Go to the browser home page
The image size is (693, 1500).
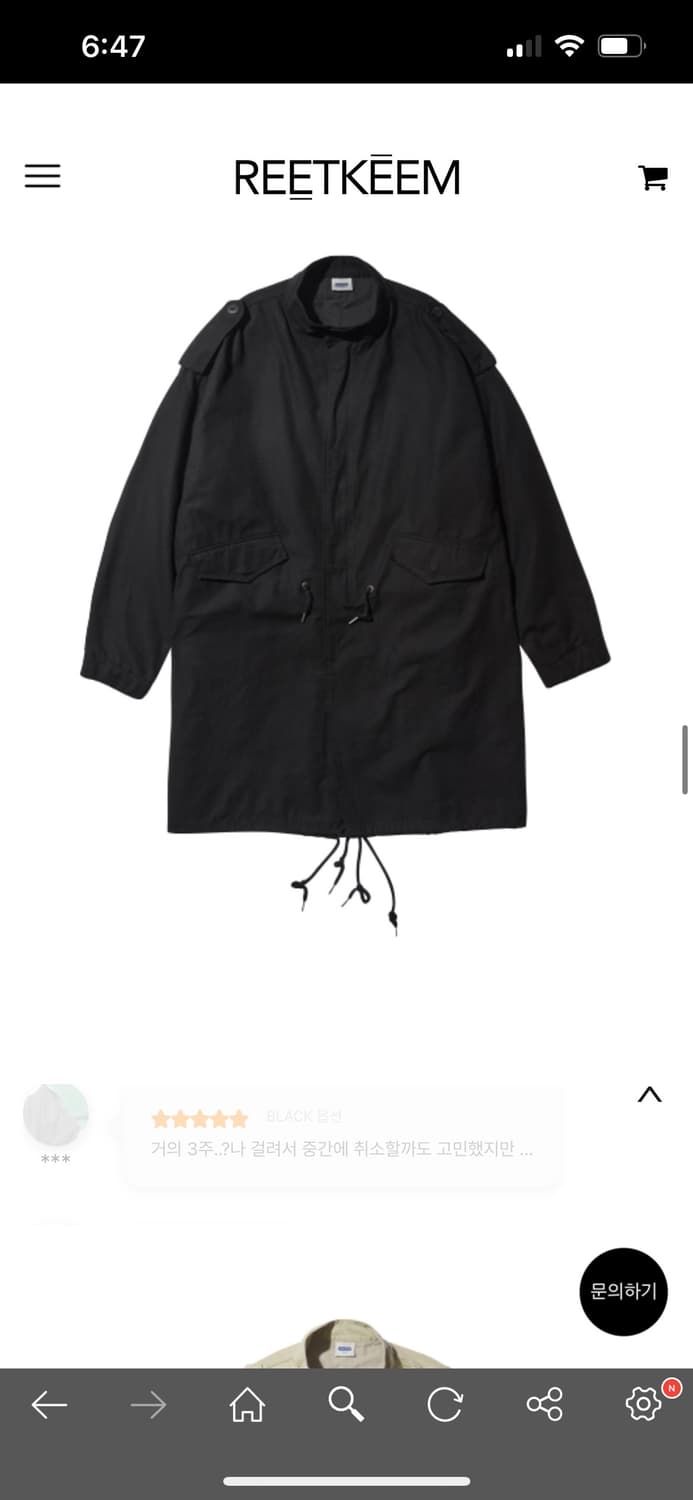[x=247, y=1405]
